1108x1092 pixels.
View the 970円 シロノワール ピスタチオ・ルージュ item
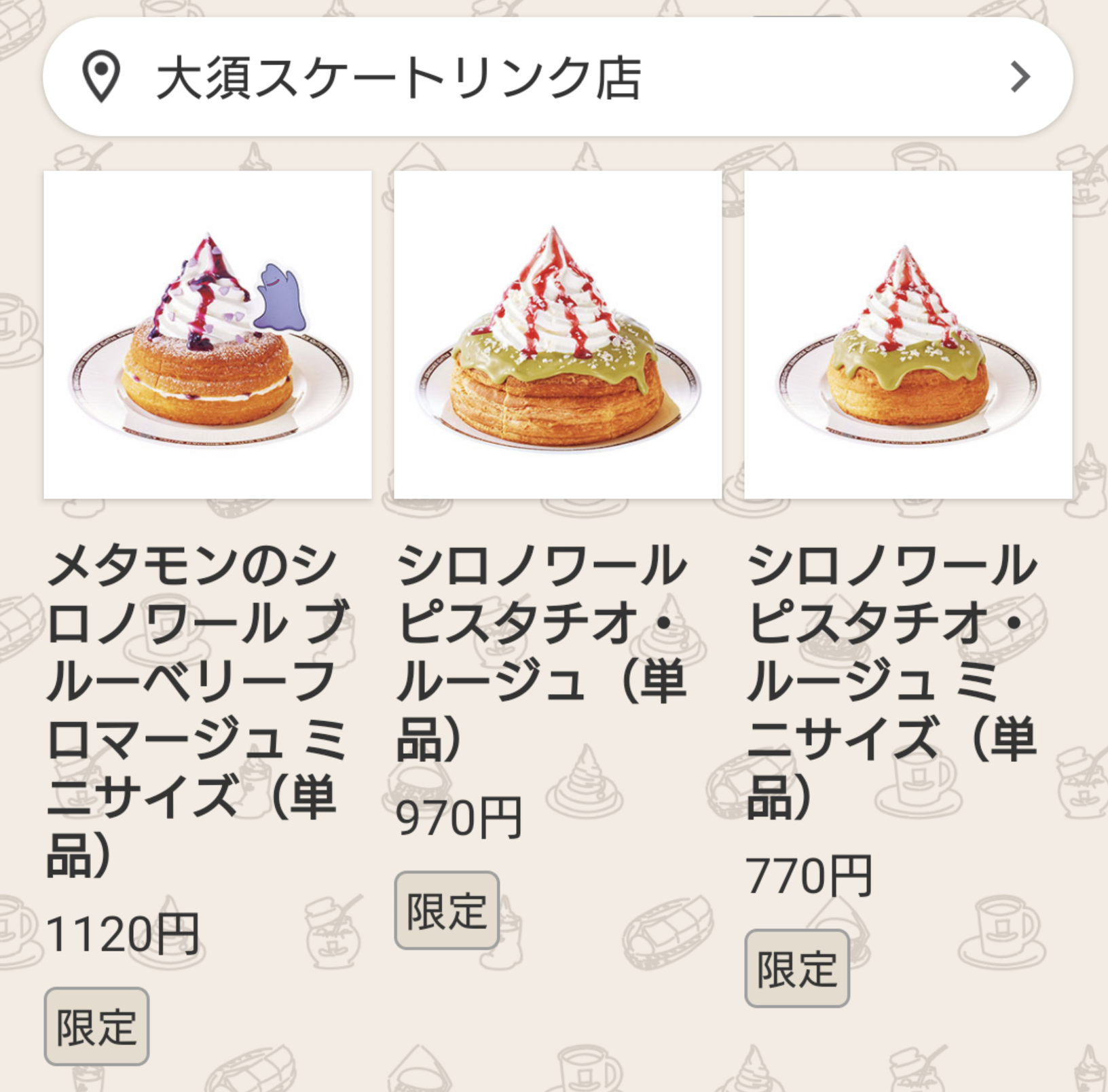pyautogui.click(x=557, y=335)
